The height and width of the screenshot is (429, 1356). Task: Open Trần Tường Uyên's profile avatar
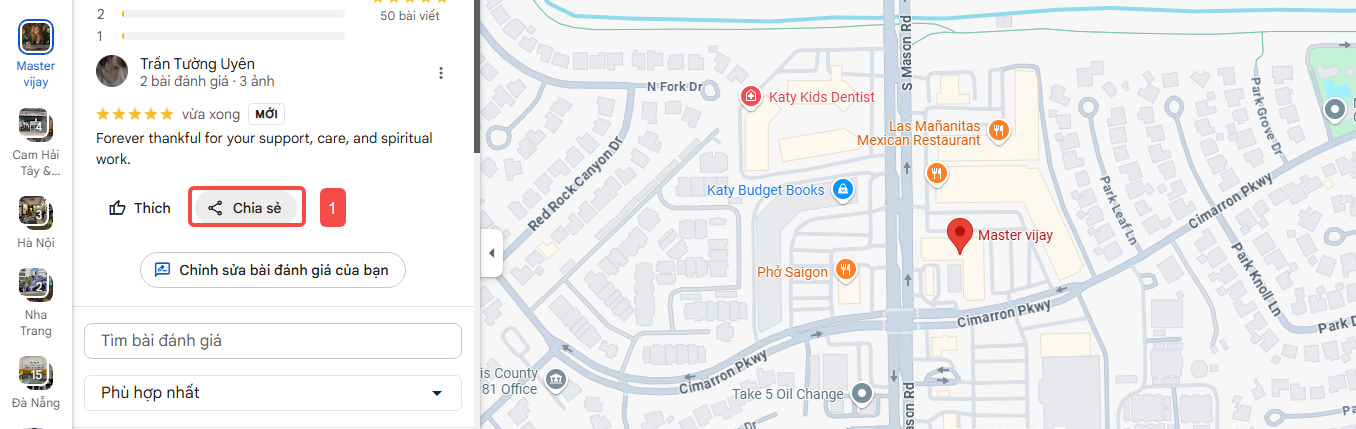pyautogui.click(x=112, y=71)
